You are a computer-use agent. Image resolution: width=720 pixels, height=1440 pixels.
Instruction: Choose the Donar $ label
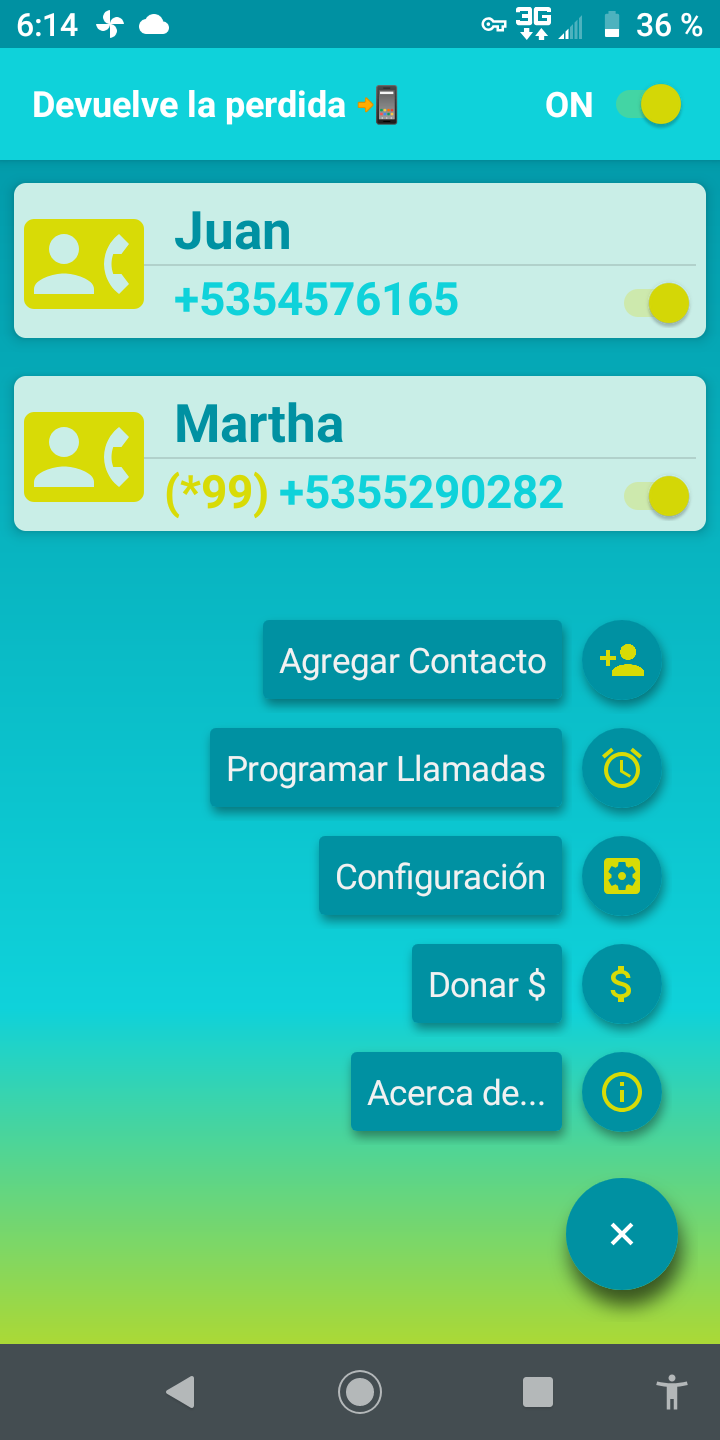click(x=487, y=985)
